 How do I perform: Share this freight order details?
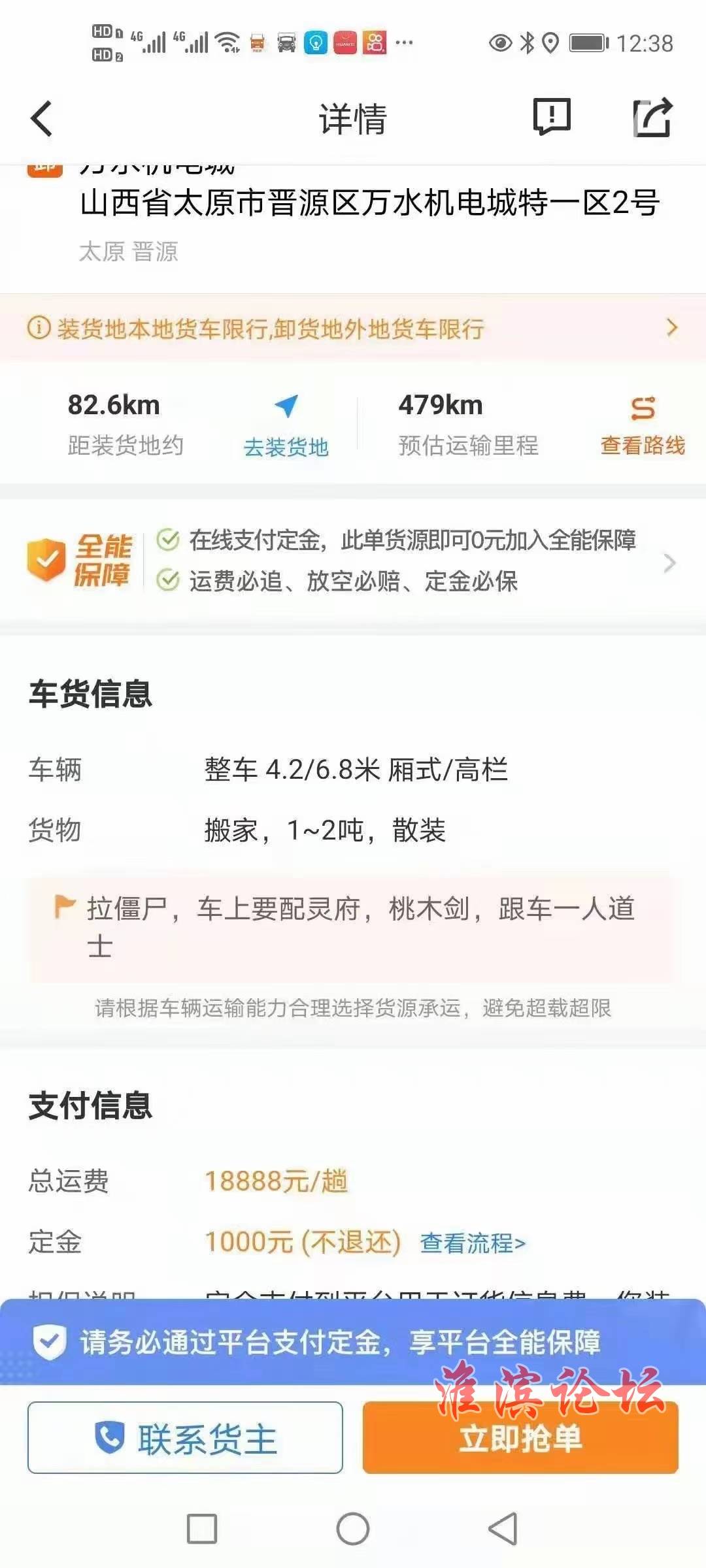[652, 118]
